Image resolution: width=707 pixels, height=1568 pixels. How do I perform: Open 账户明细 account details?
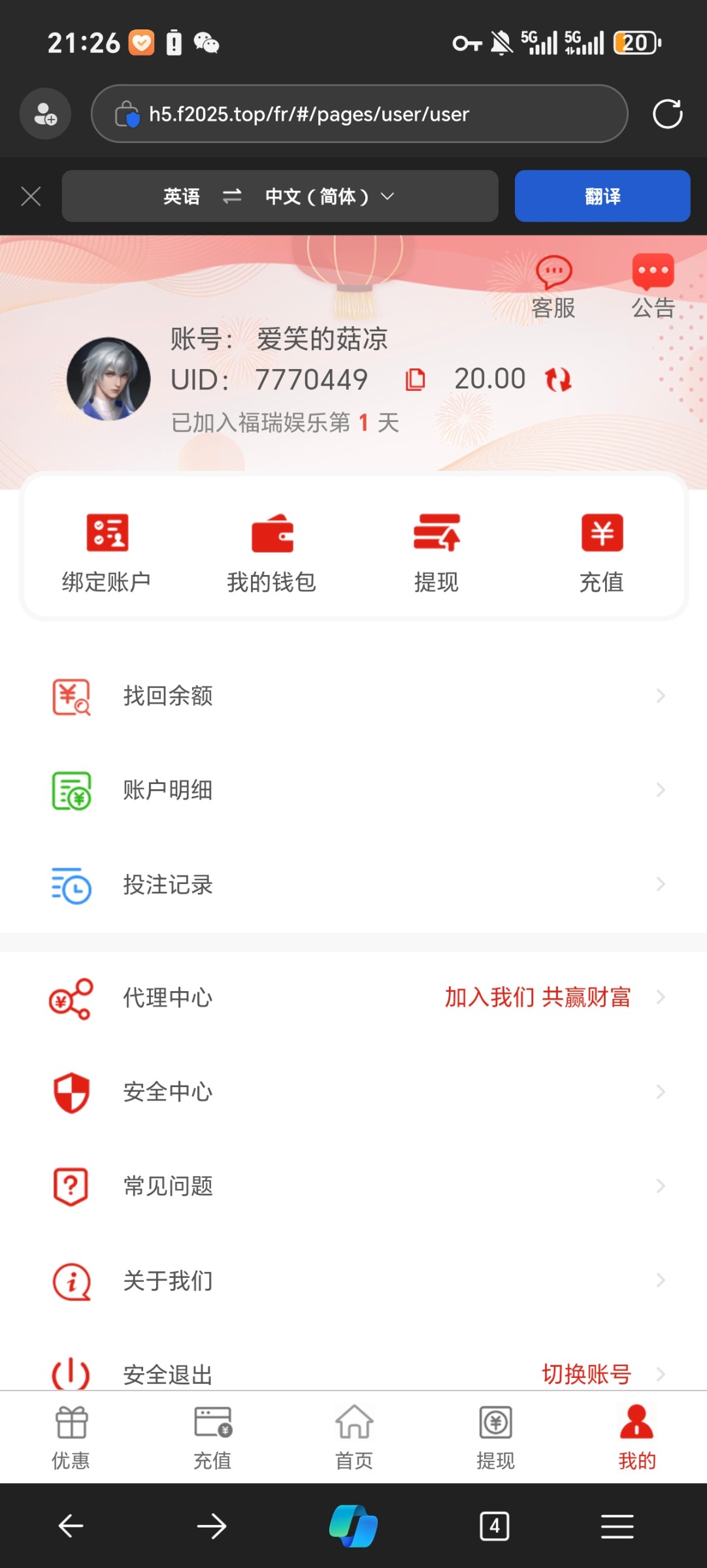(353, 790)
